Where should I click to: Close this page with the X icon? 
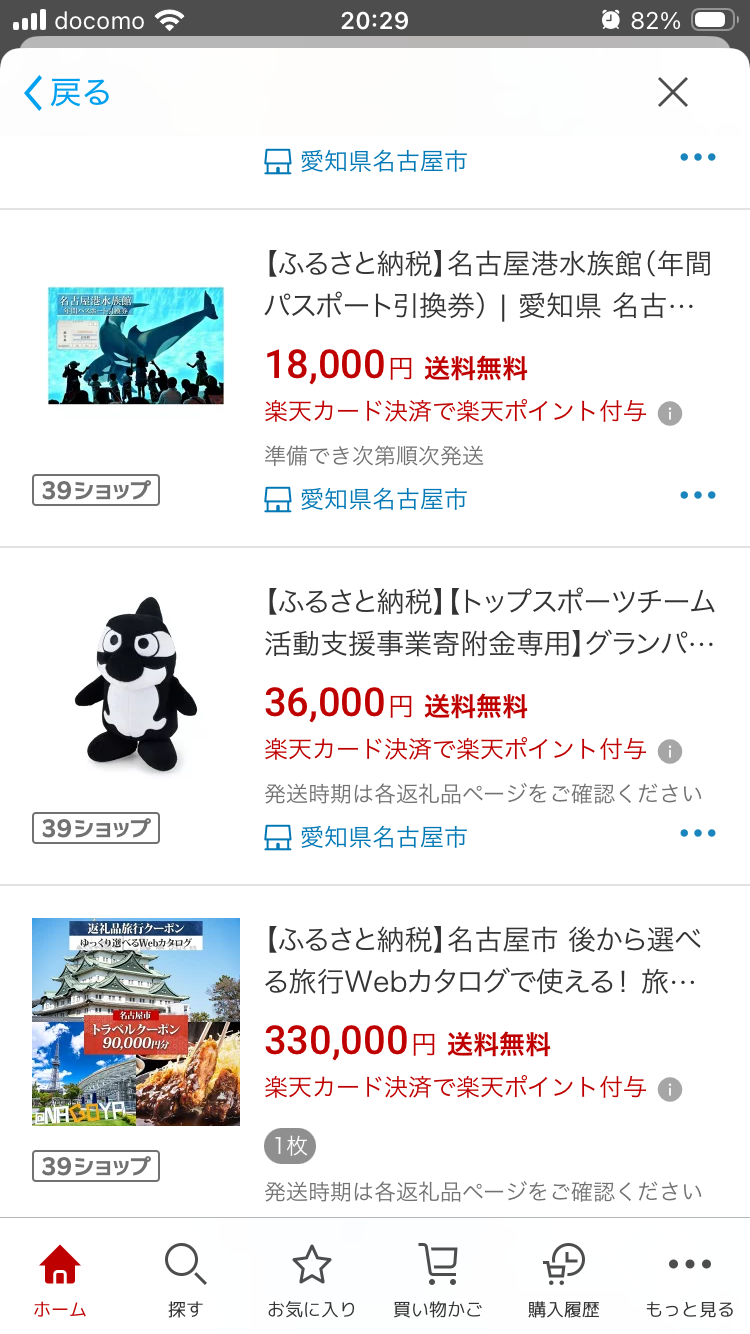(x=673, y=93)
